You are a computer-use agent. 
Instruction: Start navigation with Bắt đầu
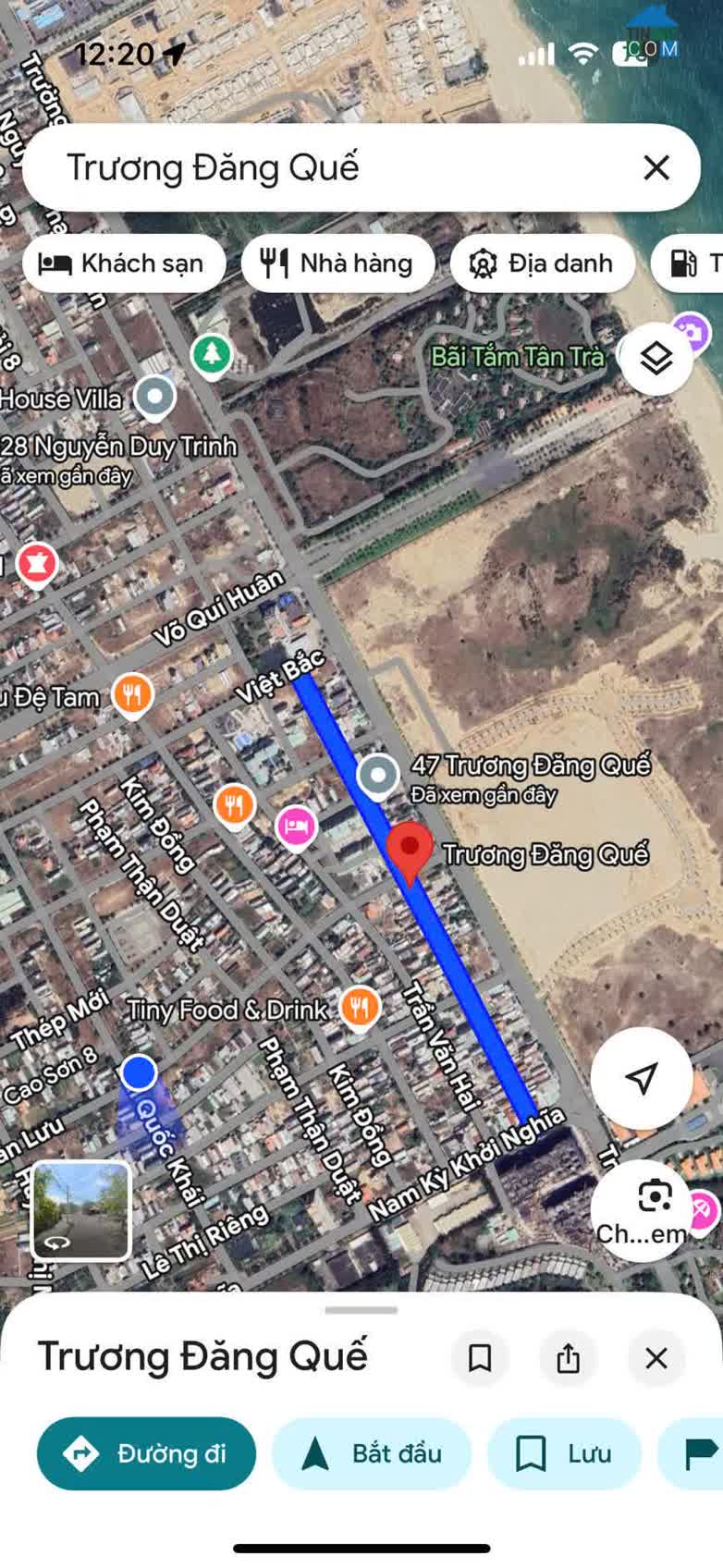tap(372, 1453)
